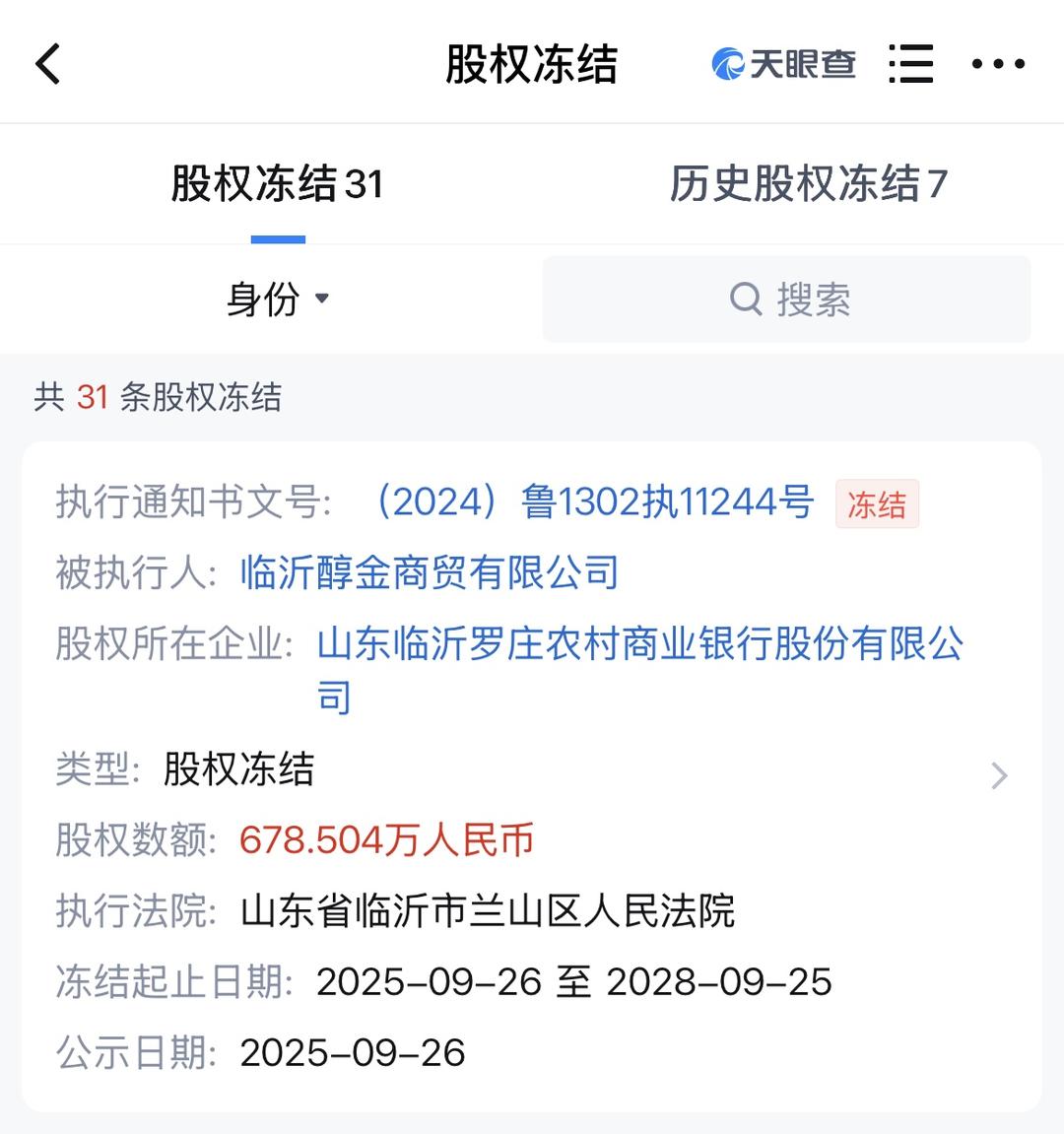Image resolution: width=1064 pixels, height=1134 pixels.
Task: Open case link (2024)鲁1302执11244号
Action: coord(591,502)
